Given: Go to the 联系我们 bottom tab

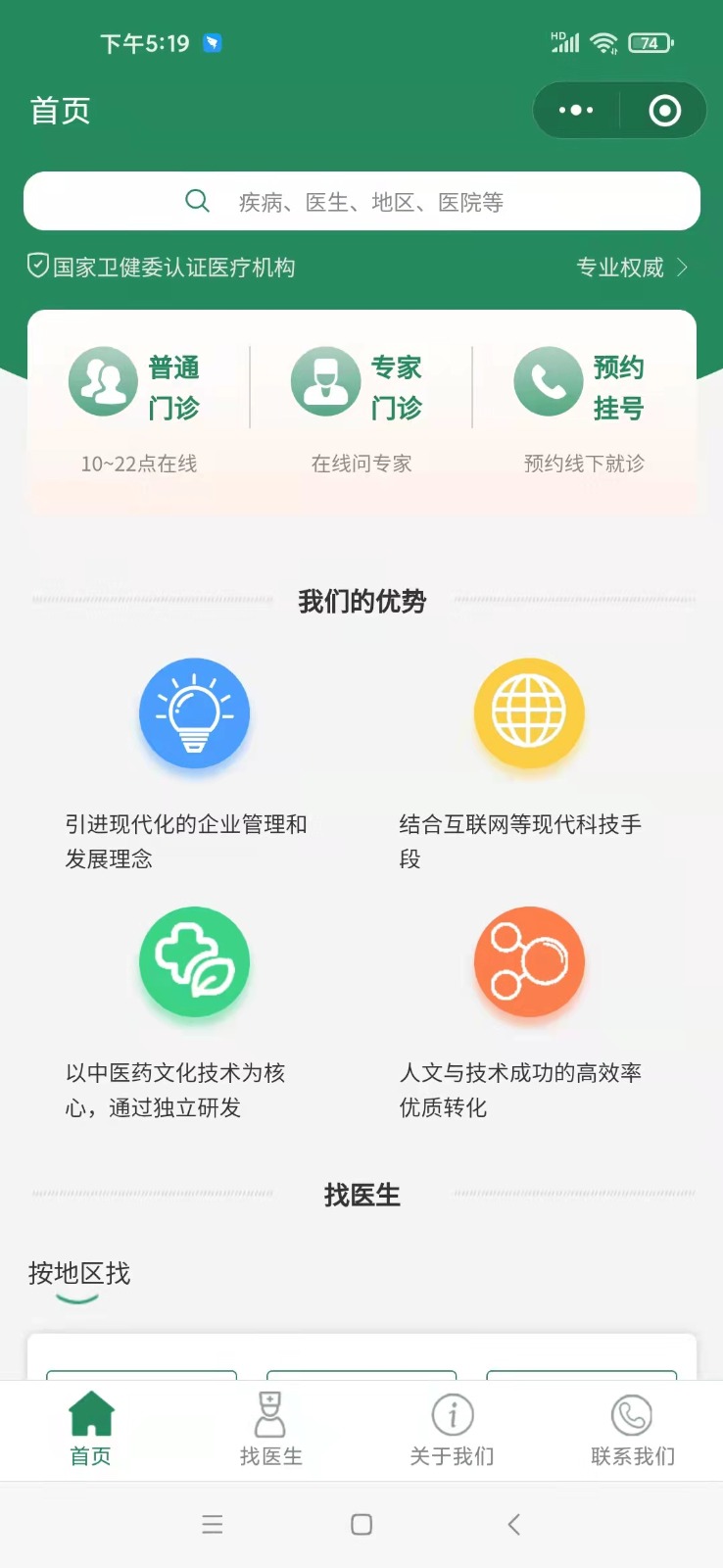Looking at the screenshot, I should pyautogui.click(x=632, y=1430).
